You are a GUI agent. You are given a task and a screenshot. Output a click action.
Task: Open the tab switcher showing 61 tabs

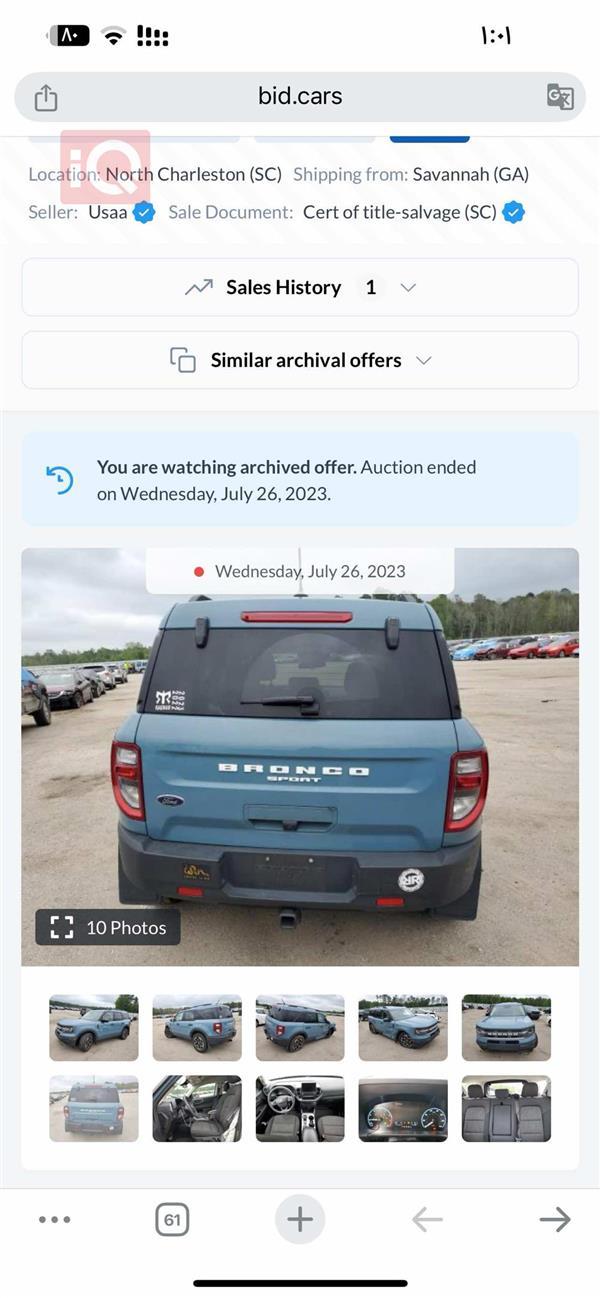(x=172, y=1219)
